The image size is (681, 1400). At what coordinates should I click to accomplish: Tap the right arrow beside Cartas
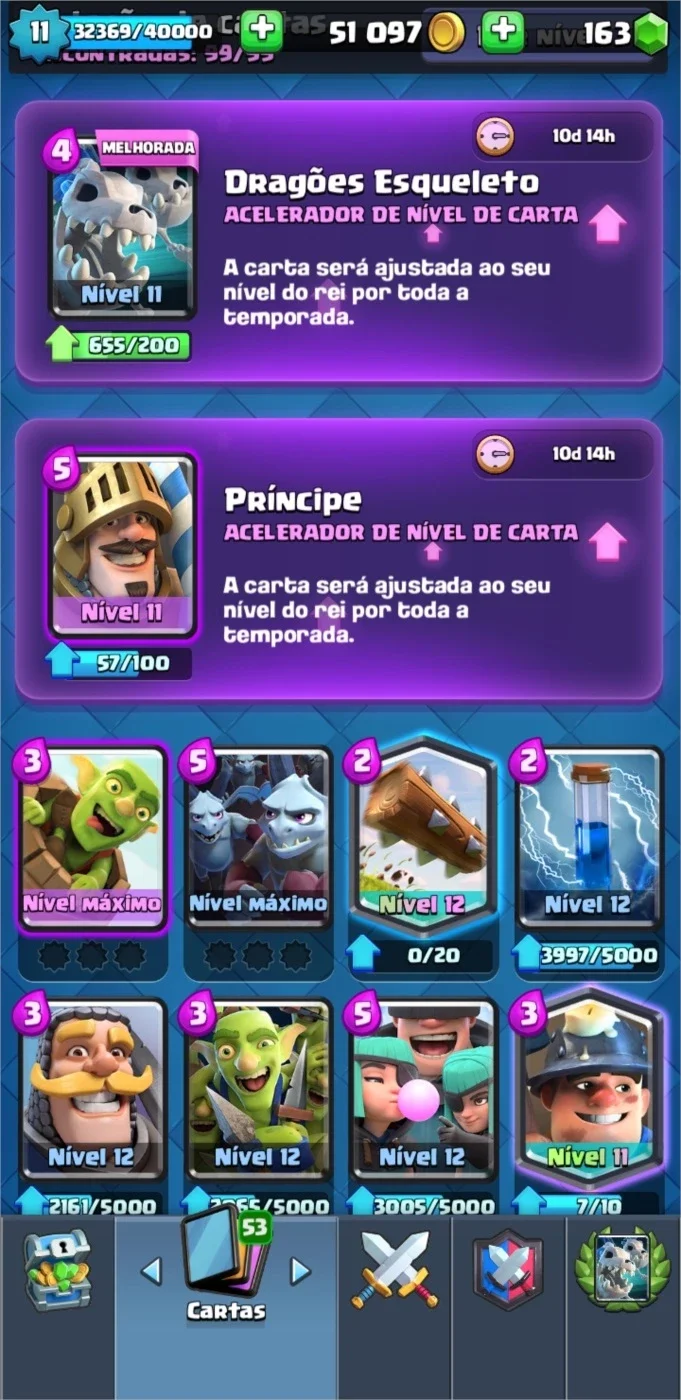click(299, 1271)
